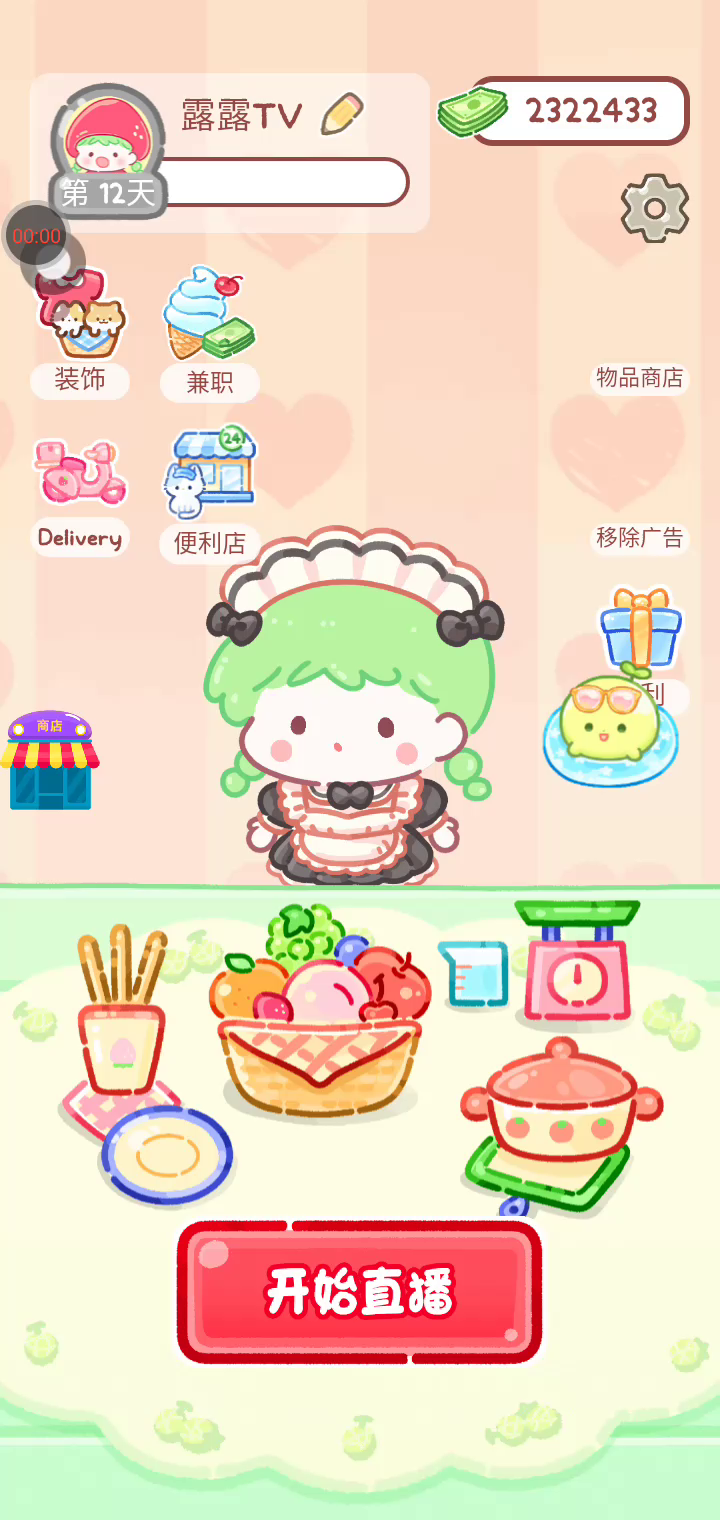Tap the cash balance counter
Image resolution: width=720 pixels, height=1520 pixels.
(578, 110)
